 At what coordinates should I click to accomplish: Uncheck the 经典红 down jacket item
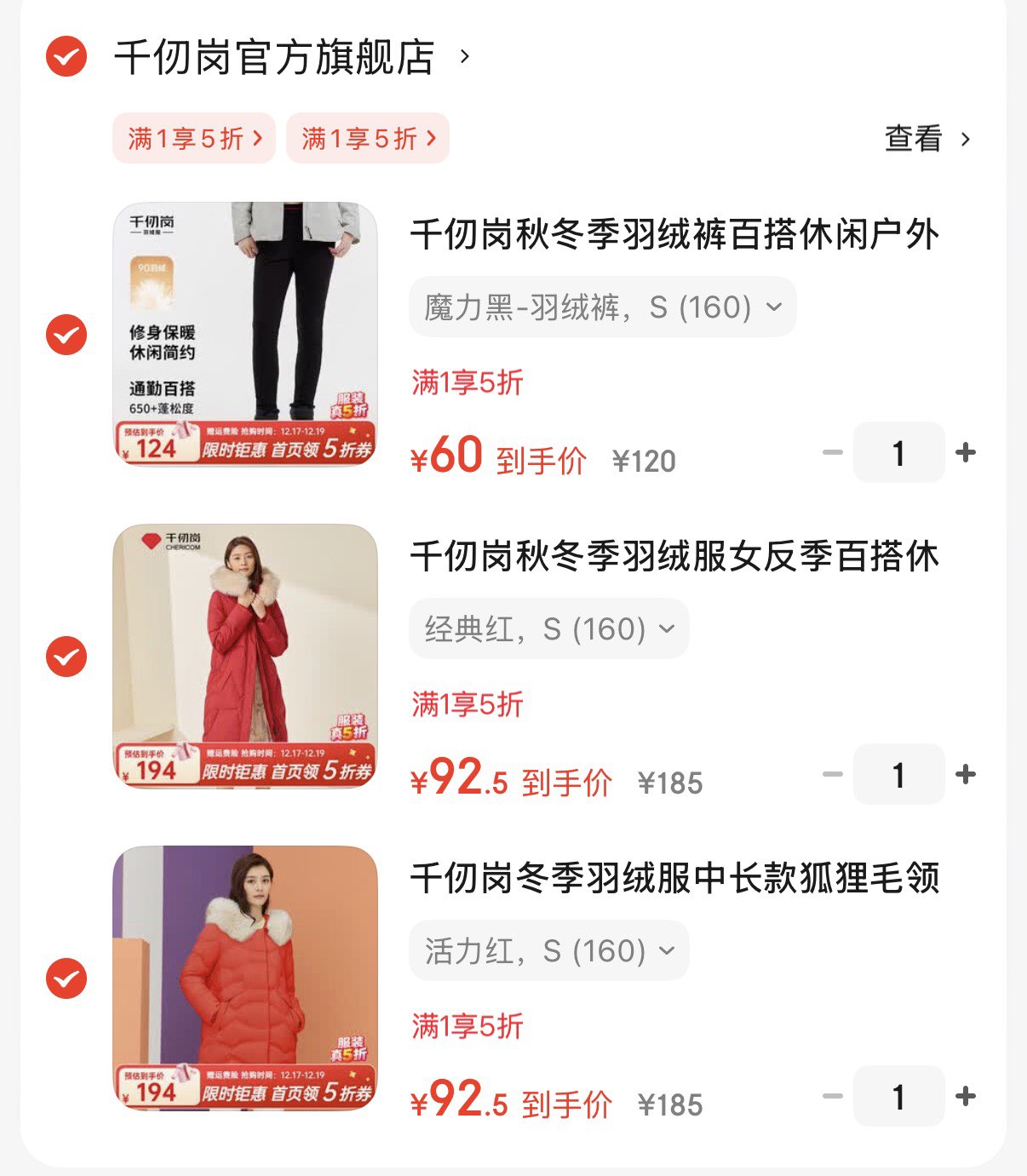66,657
